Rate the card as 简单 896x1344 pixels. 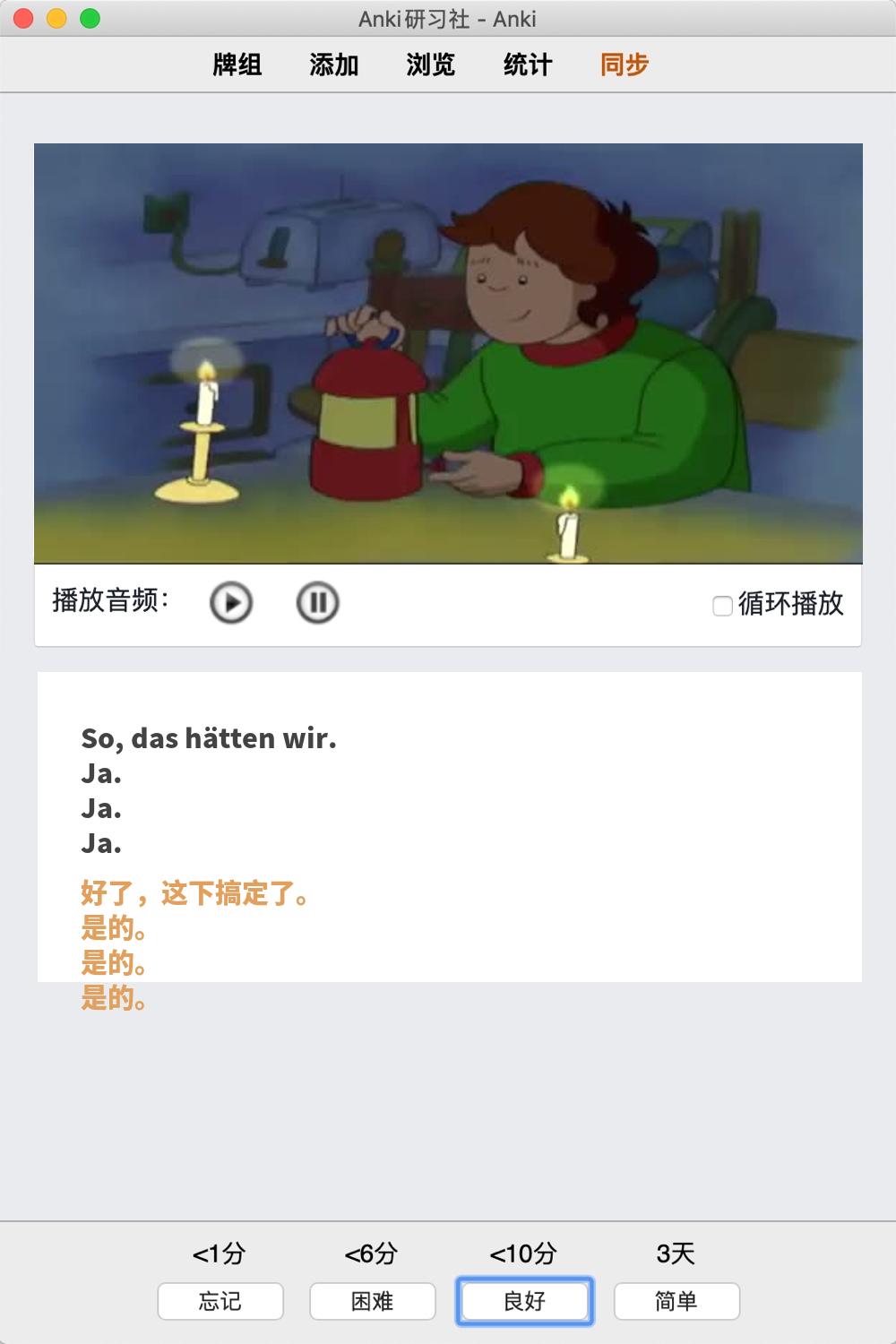coord(676,1301)
